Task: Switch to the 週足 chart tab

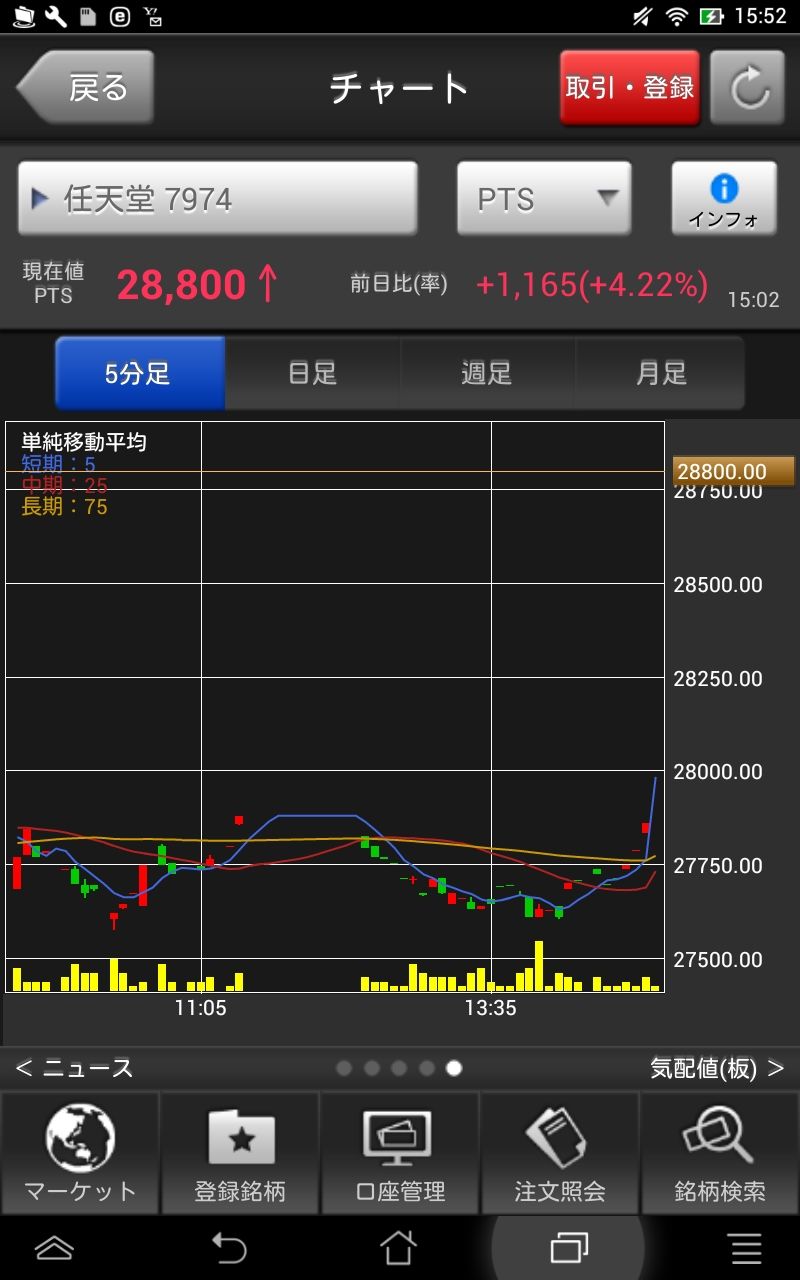Action: click(x=487, y=373)
